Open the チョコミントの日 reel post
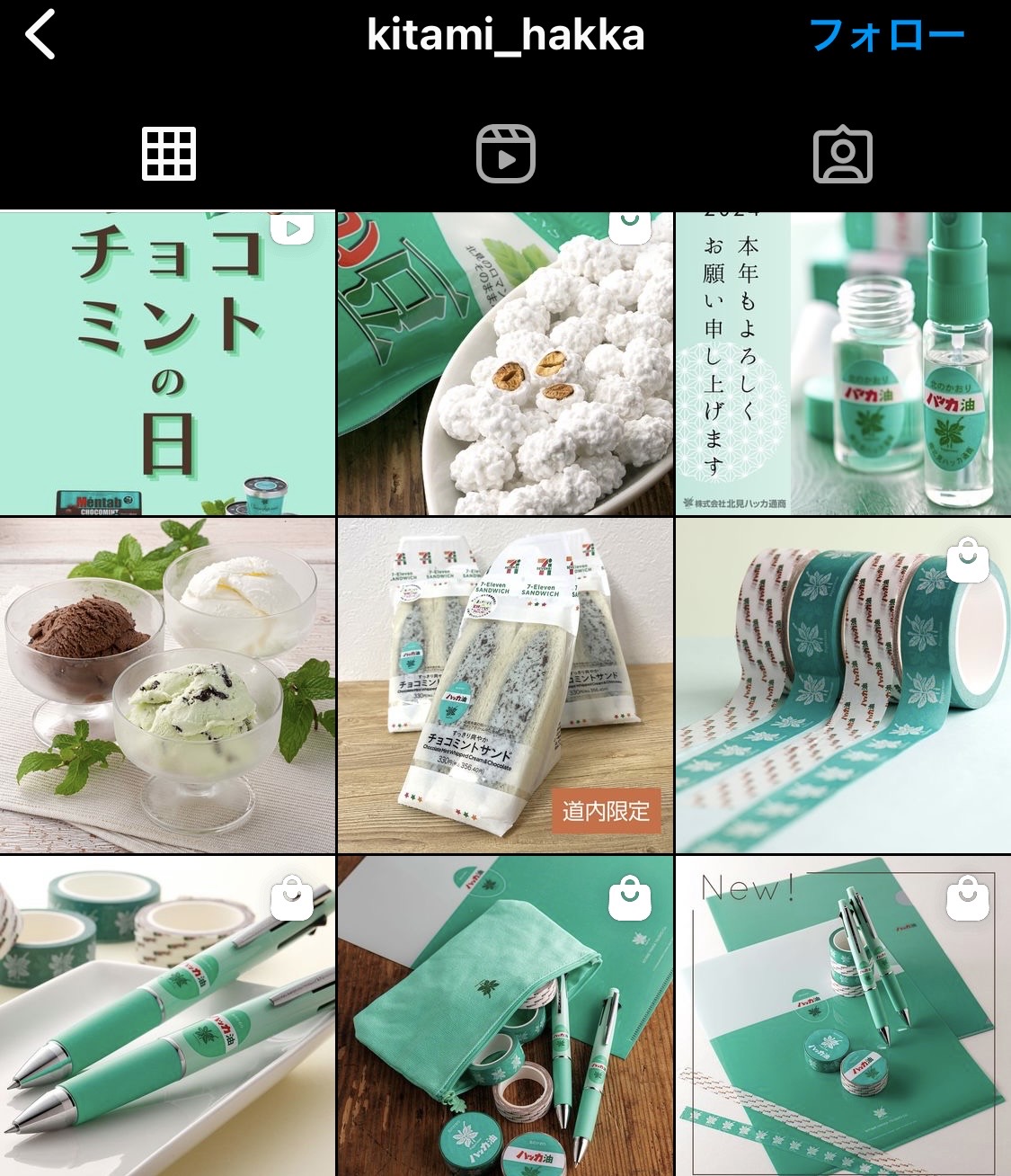The height and width of the screenshot is (1176, 1011). [167, 363]
